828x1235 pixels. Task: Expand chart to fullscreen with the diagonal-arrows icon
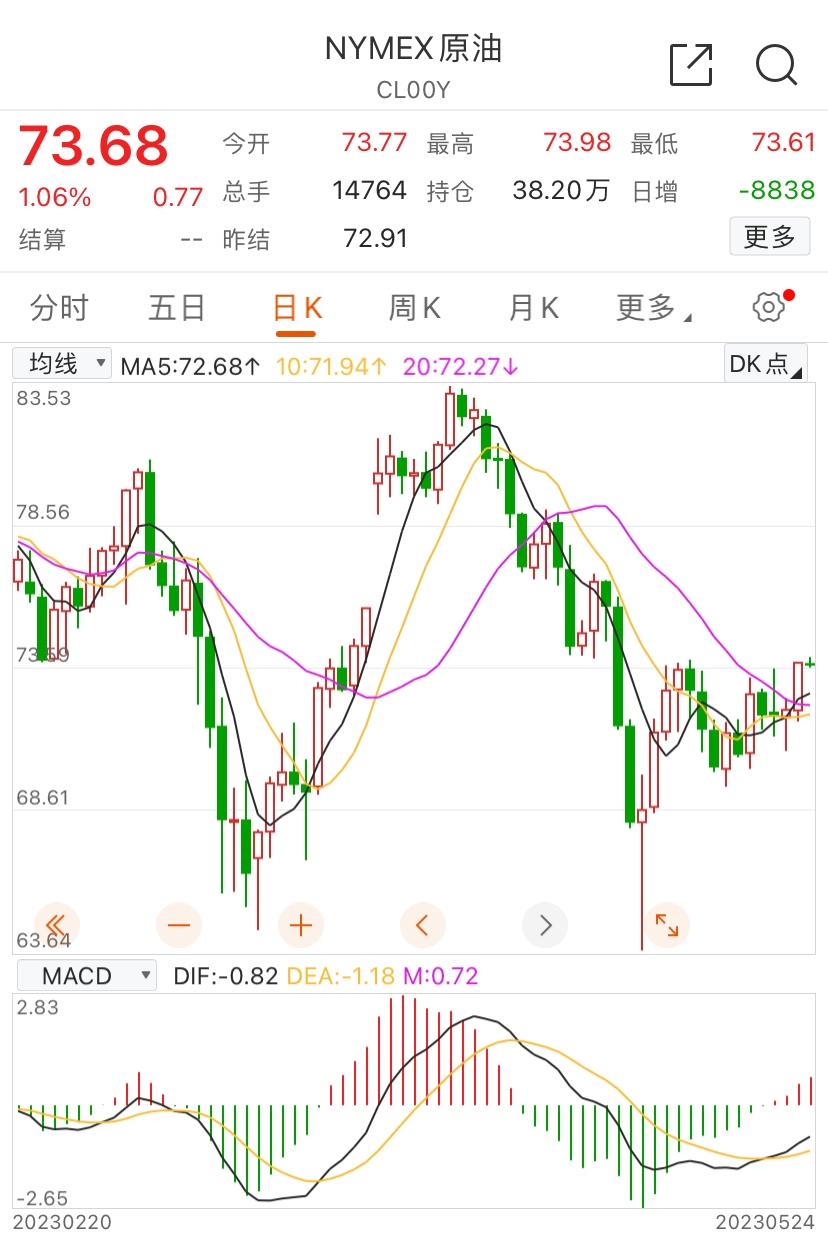click(x=667, y=925)
